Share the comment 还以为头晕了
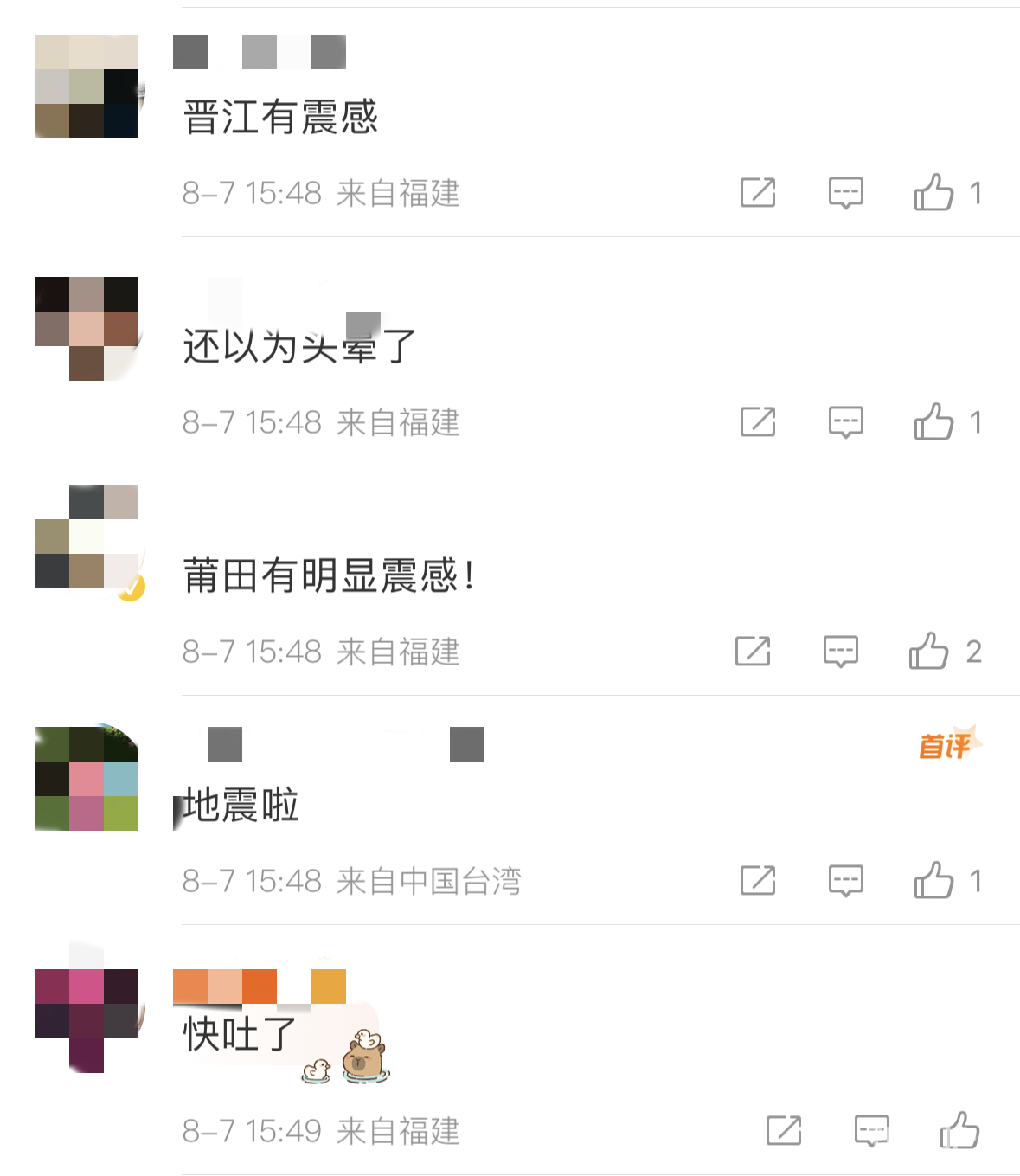This screenshot has height=1176, width=1020. pyautogui.click(x=758, y=421)
